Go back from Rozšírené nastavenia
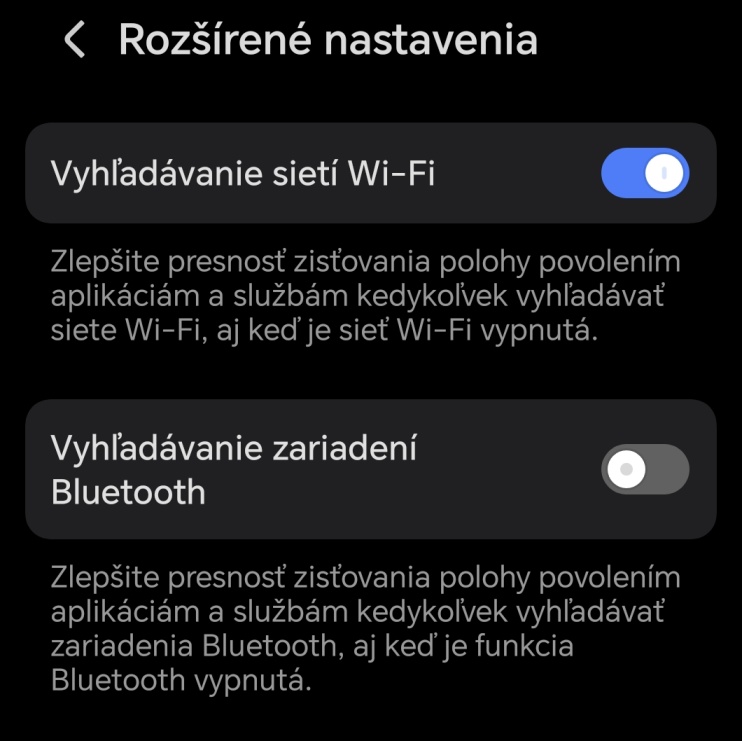 coord(74,41)
